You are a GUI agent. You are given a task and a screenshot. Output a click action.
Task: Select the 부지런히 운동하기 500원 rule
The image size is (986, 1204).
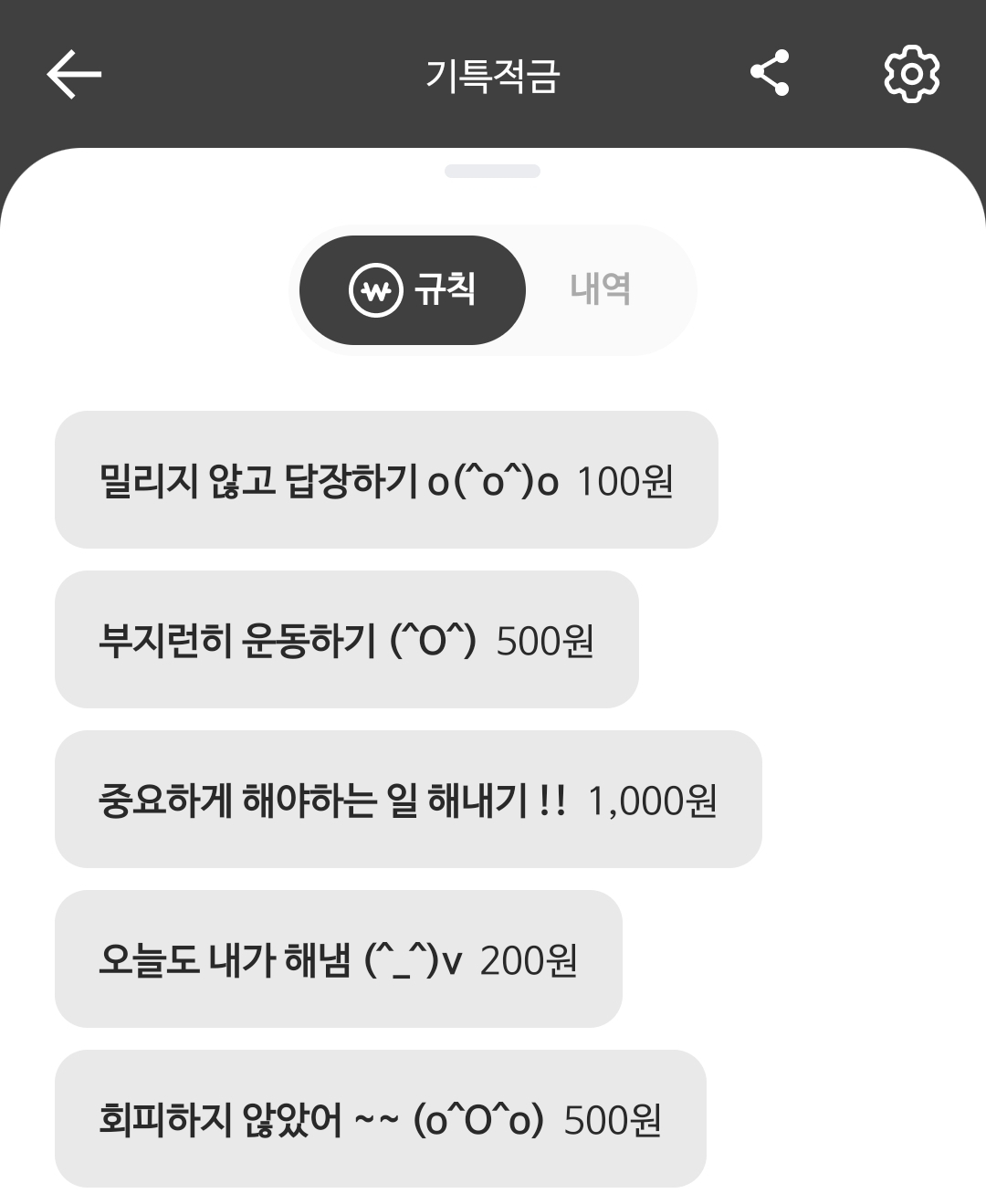(346, 640)
